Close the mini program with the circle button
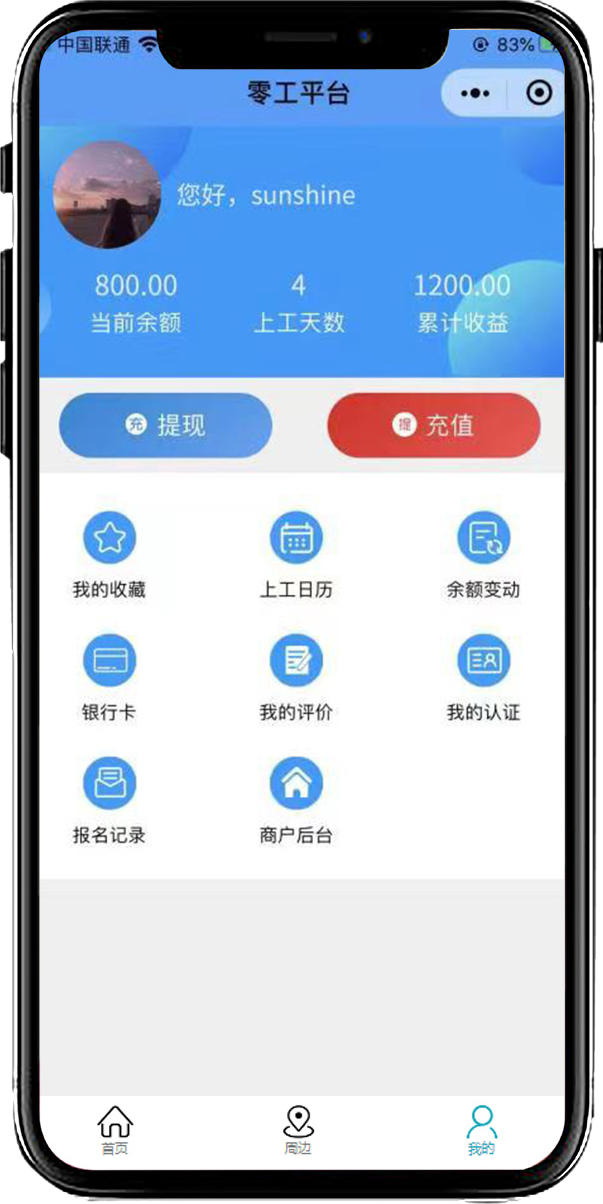Viewport: 603px width, 1204px height. click(538, 94)
